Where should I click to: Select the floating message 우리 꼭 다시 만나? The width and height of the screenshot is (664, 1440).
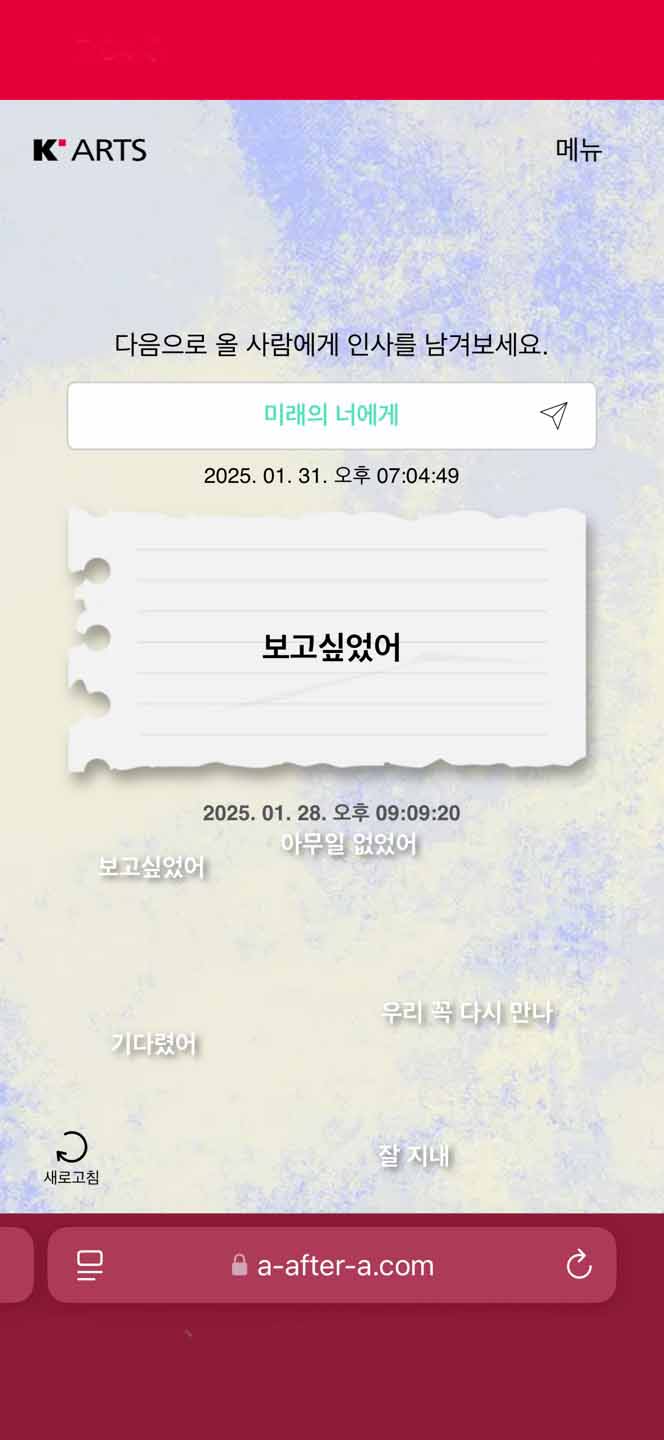click(x=467, y=1012)
